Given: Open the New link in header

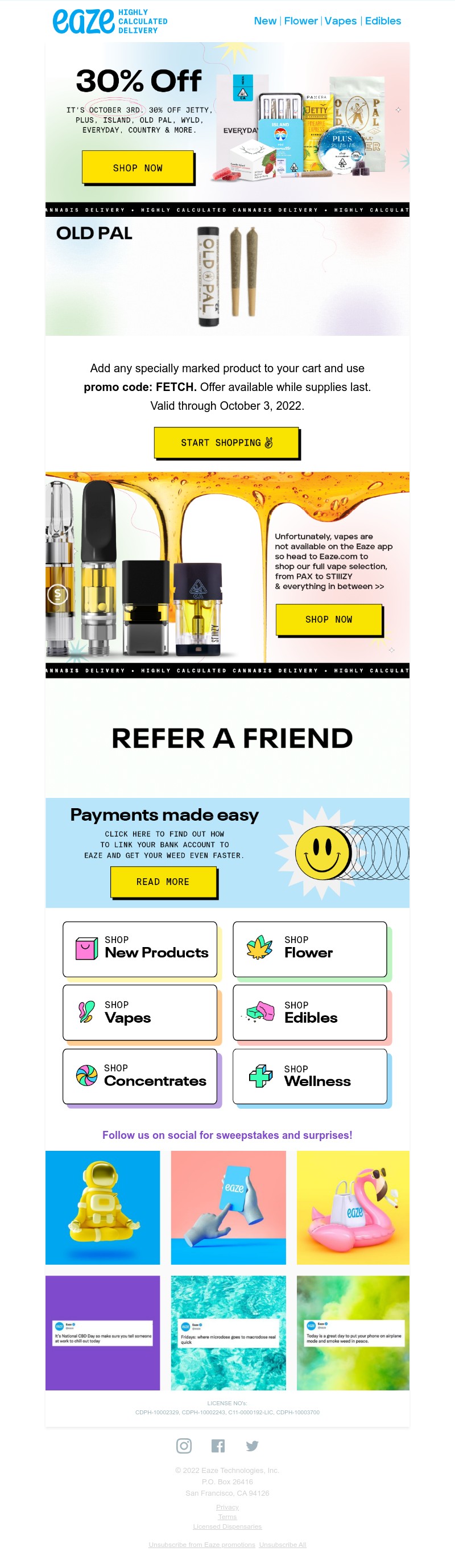Looking at the screenshot, I should [x=264, y=20].
